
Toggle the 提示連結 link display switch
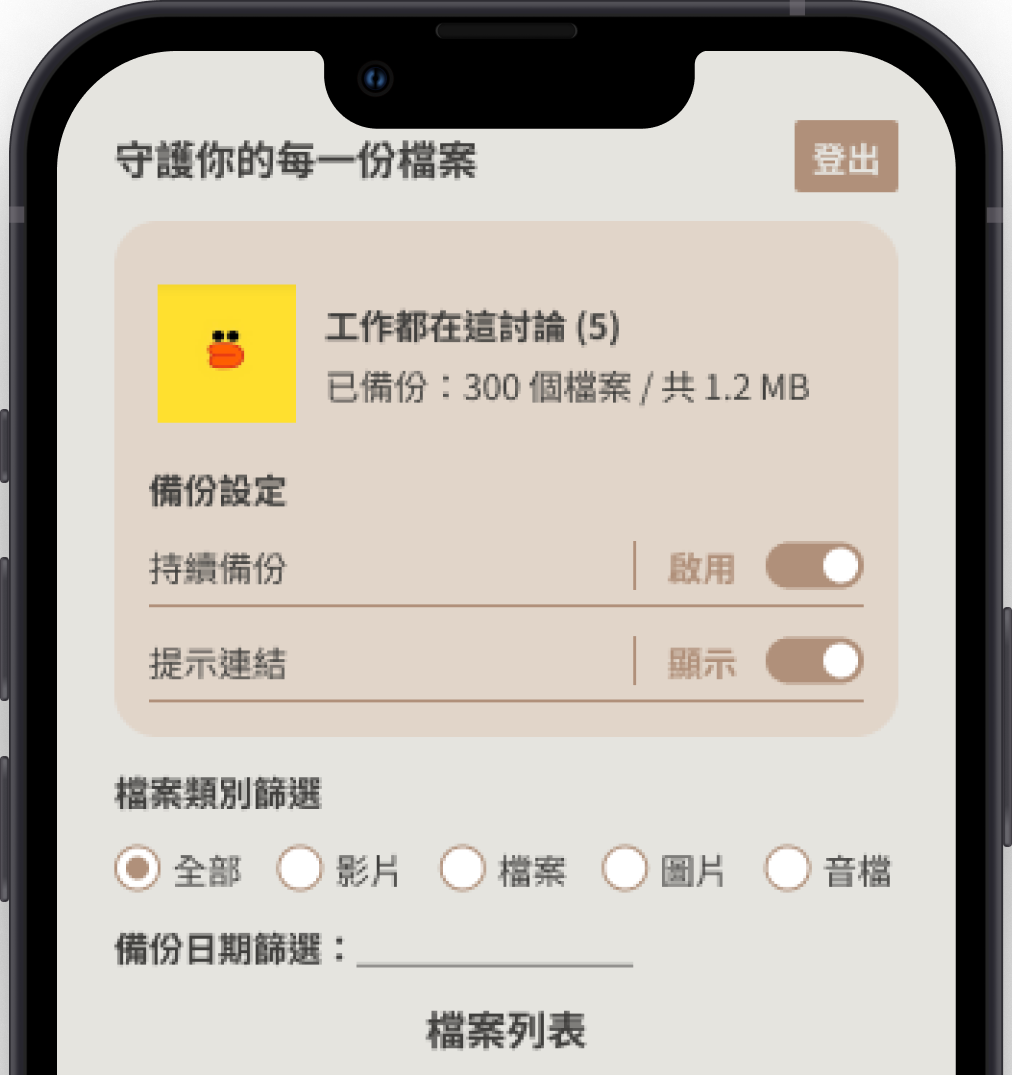pos(814,662)
